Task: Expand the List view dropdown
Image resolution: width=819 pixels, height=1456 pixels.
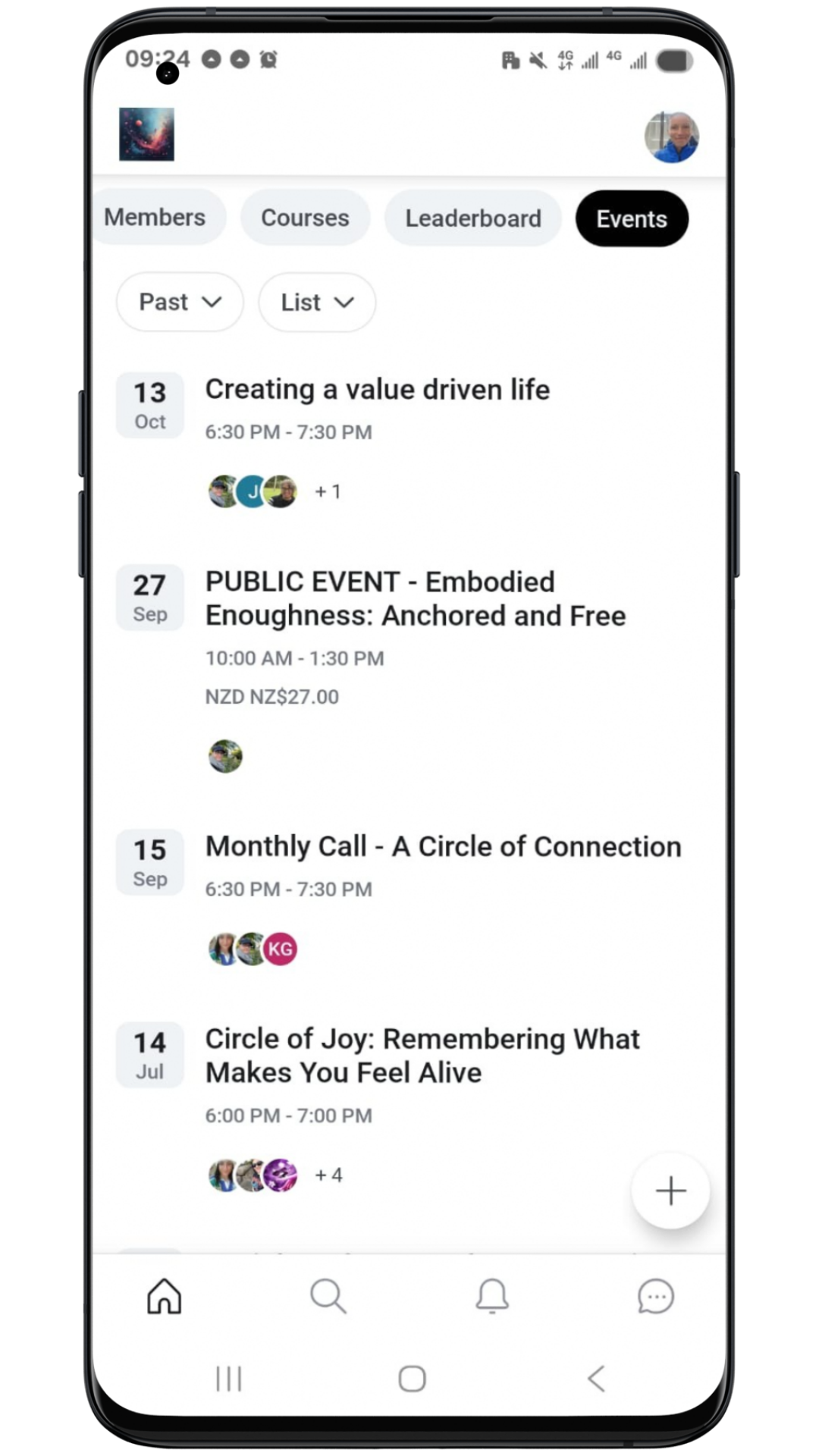Action: 317,303
